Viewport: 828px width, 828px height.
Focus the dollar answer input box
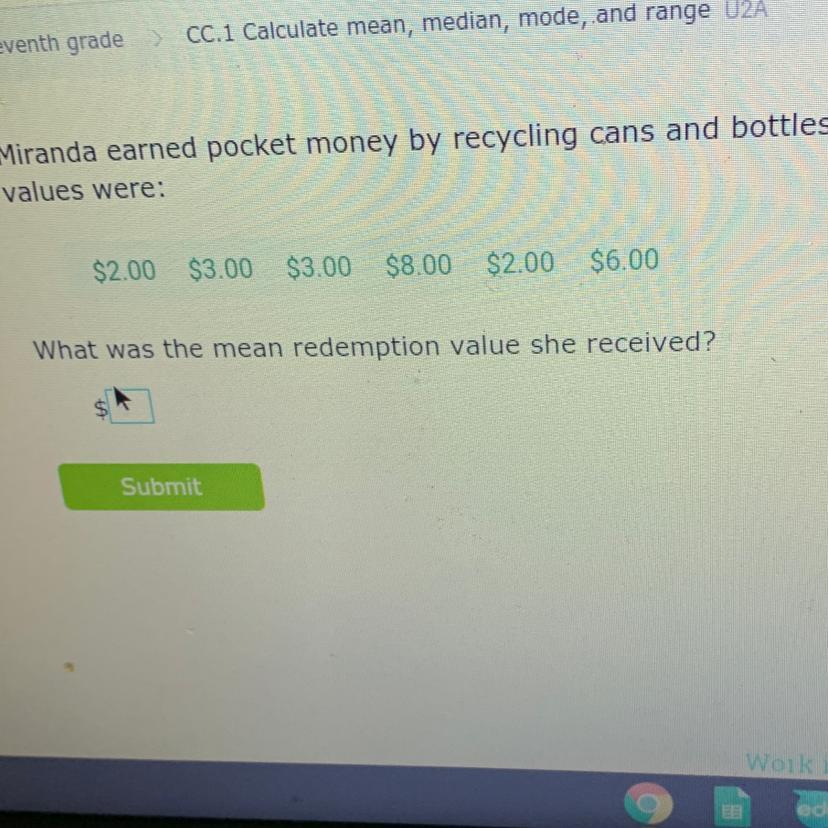pos(132,407)
